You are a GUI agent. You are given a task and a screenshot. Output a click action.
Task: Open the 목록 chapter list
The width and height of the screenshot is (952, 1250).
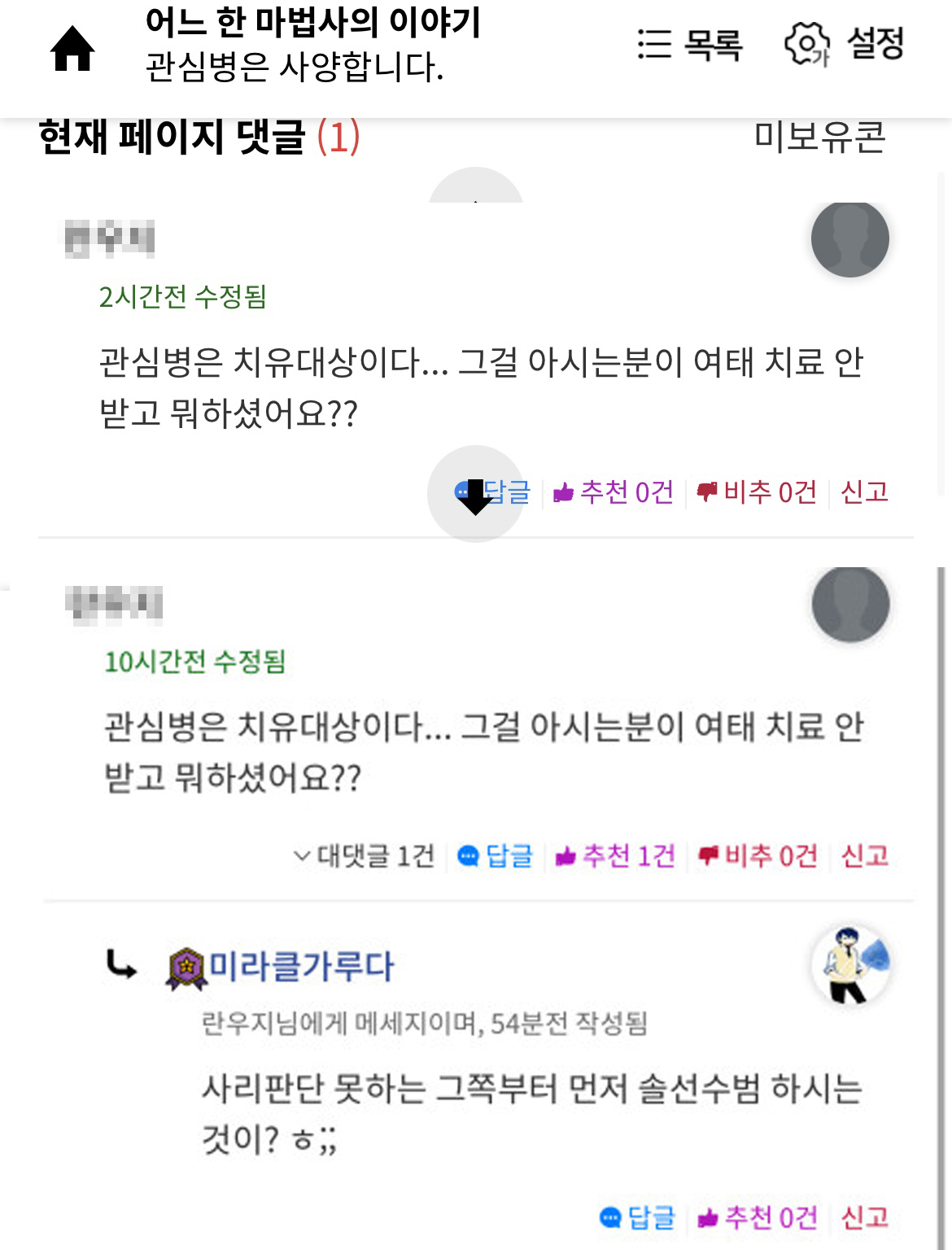click(690, 44)
